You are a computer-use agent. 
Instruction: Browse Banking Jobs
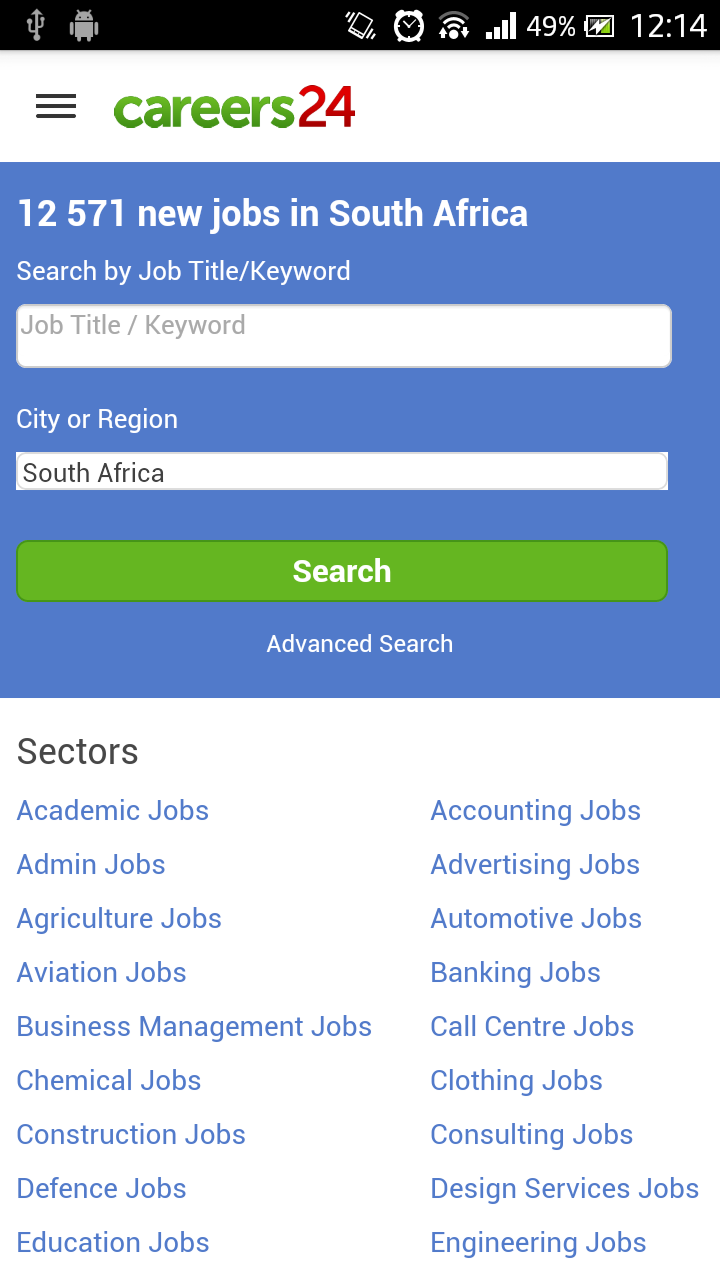[x=515, y=972]
